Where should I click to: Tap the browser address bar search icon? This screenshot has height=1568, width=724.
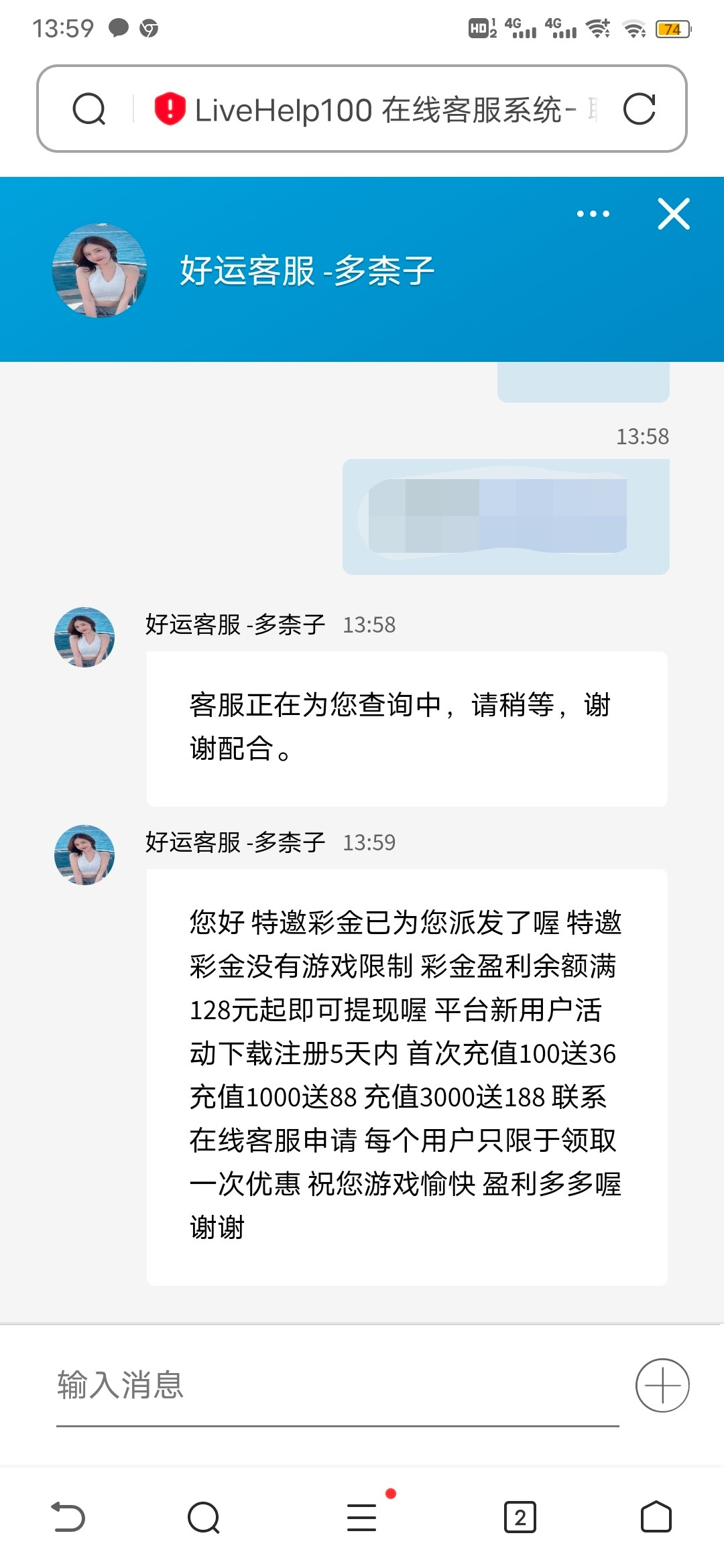(89, 109)
